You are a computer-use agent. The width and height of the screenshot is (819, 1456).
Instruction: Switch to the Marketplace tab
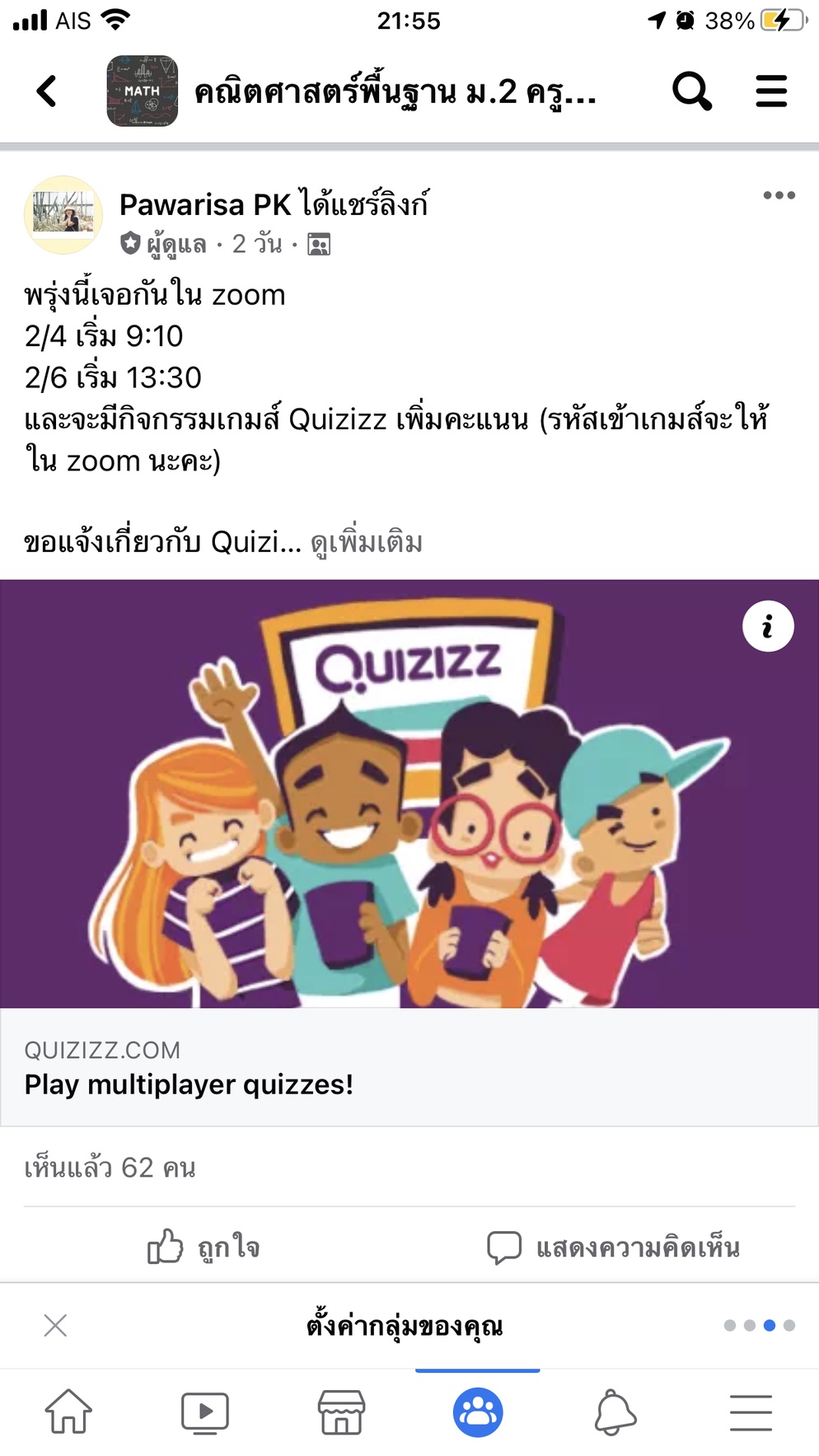click(x=341, y=1412)
